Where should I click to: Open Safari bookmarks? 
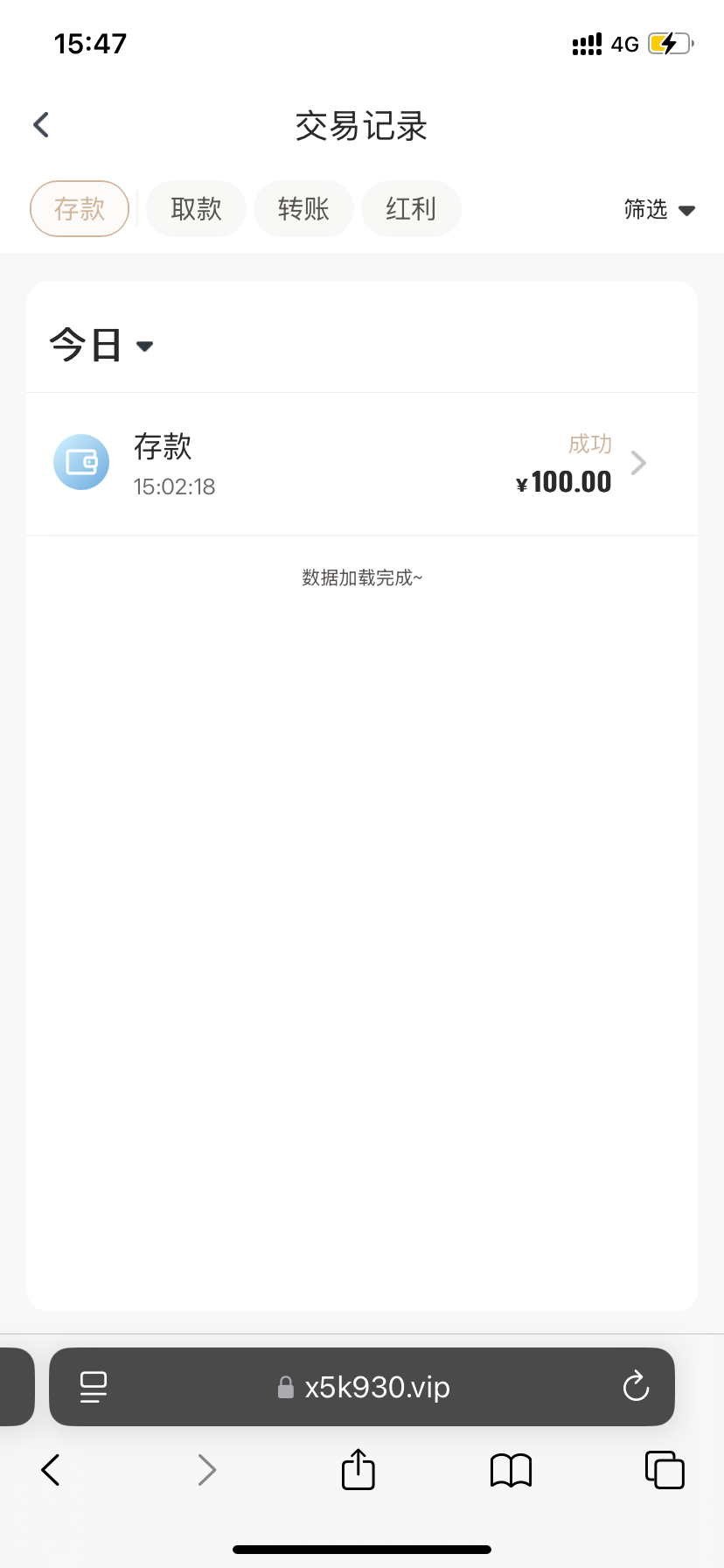coord(512,1470)
